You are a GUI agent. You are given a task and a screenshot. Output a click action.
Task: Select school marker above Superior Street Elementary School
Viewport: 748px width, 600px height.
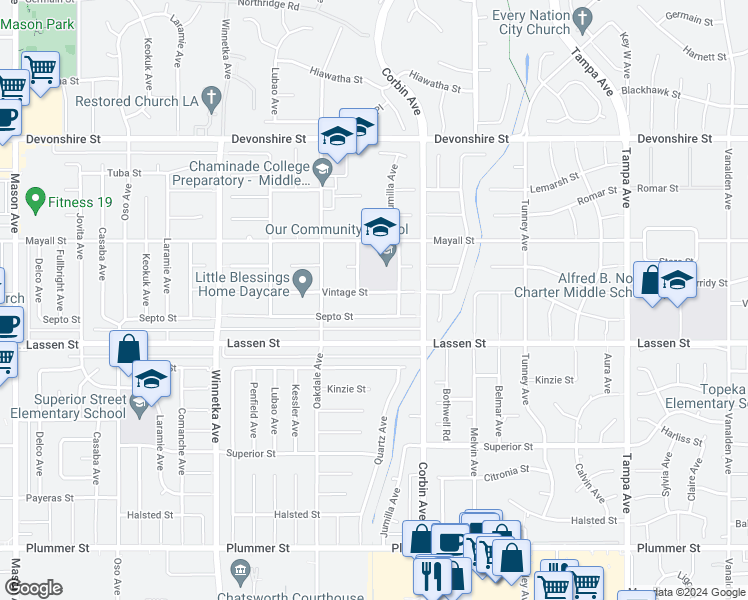point(151,379)
